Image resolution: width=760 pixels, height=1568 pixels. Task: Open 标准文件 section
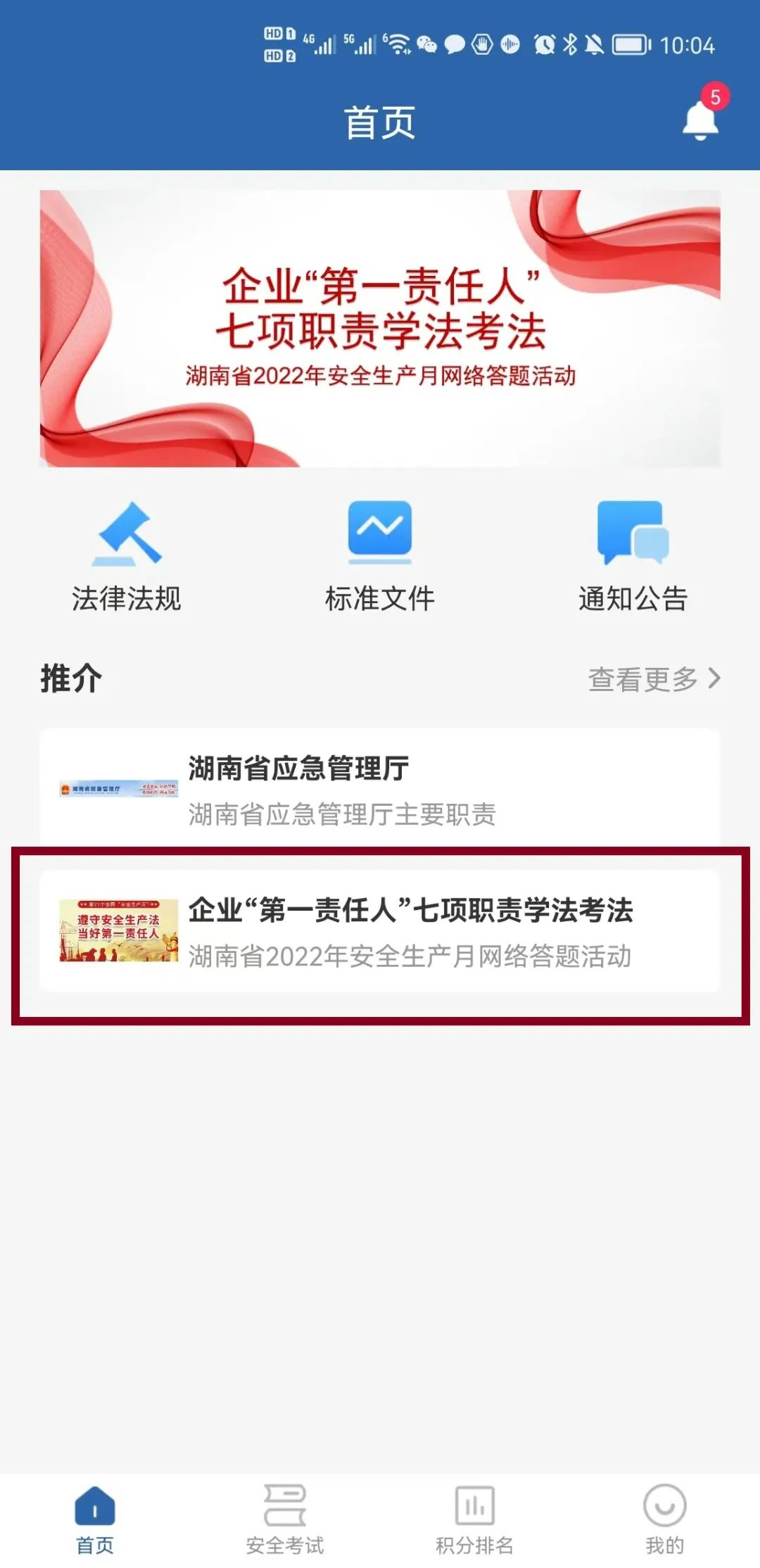380,556
